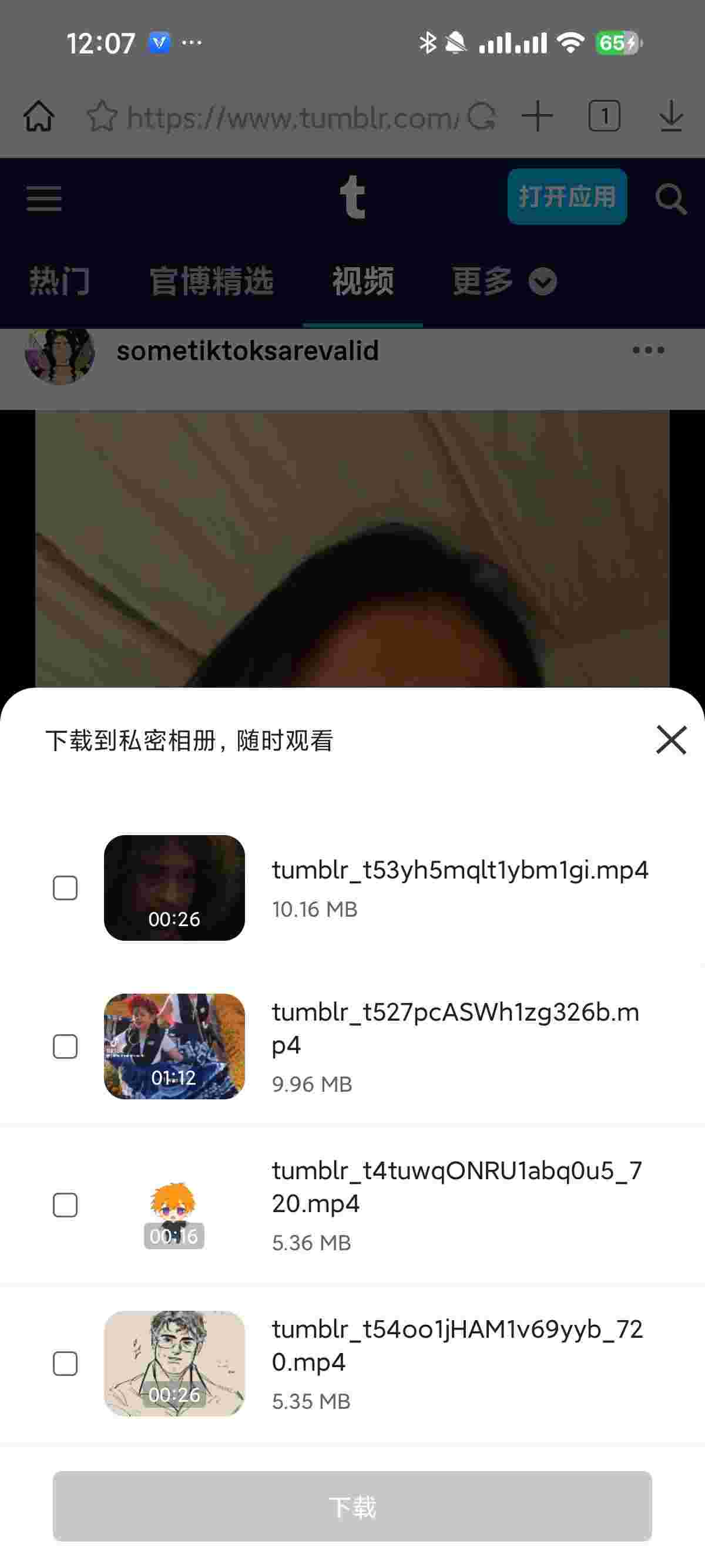Viewport: 705px width, 1568px height.
Task: Close the download panel
Action: (x=670, y=740)
